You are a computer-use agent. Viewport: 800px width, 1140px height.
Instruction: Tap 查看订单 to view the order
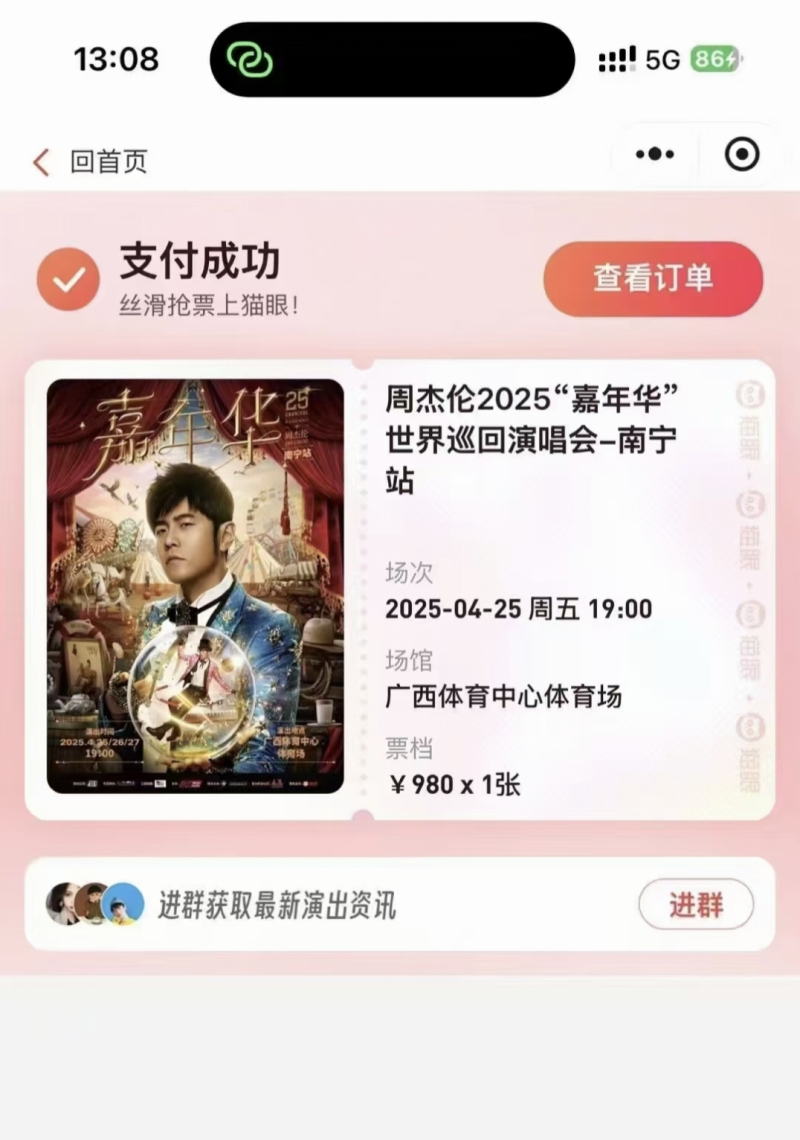point(653,279)
